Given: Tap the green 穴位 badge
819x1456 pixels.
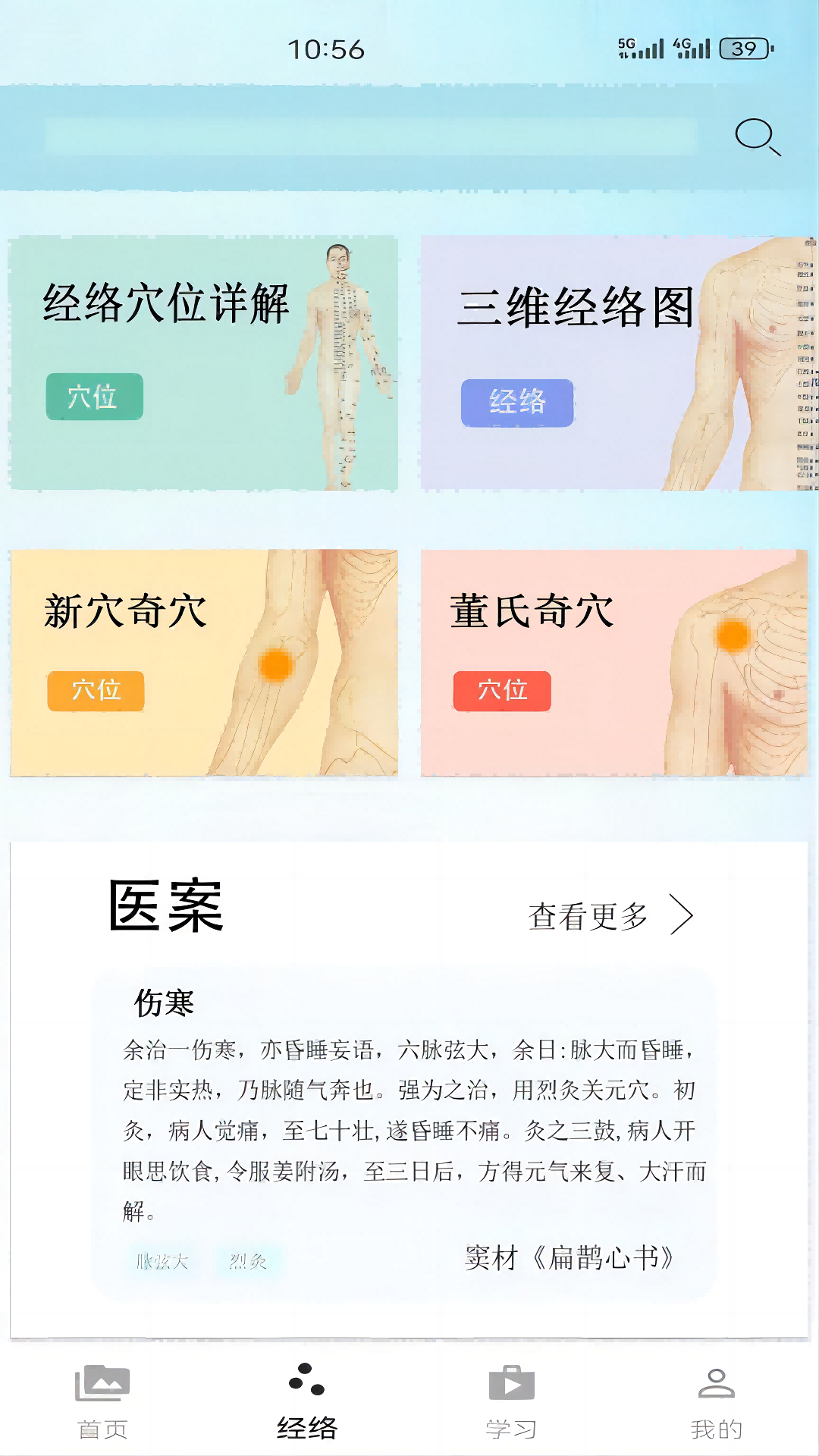Looking at the screenshot, I should click(x=94, y=396).
